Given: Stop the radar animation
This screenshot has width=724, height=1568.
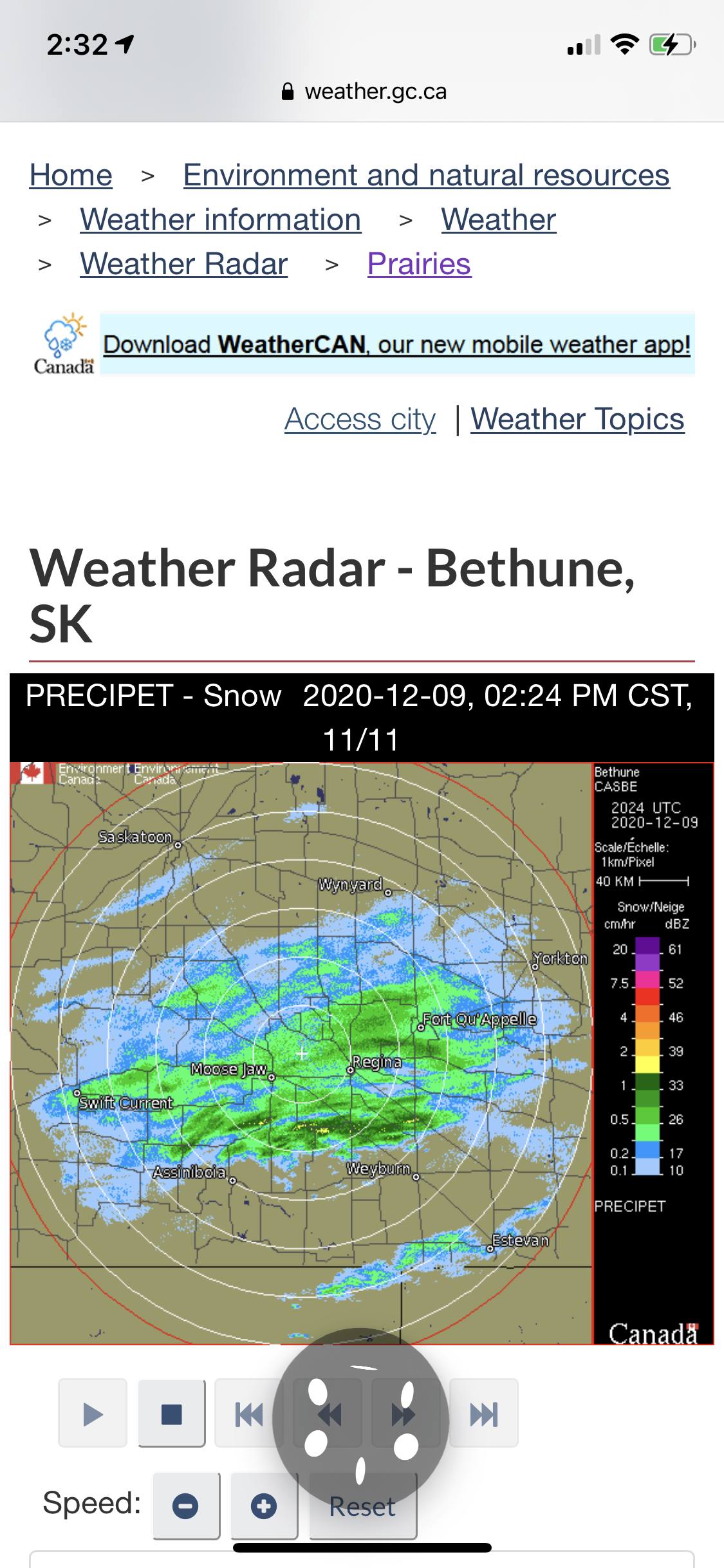Looking at the screenshot, I should [171, 1414].
